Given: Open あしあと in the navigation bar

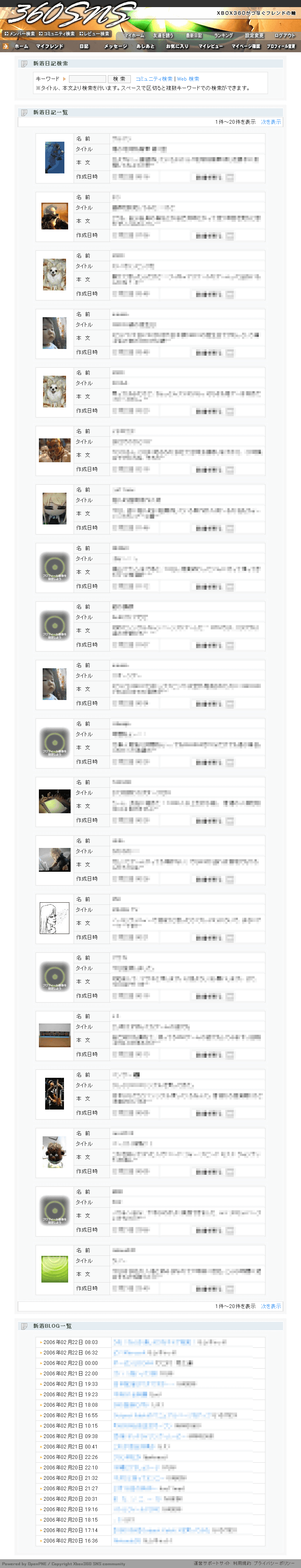Looking at the screenshot, I should point(145,46).
